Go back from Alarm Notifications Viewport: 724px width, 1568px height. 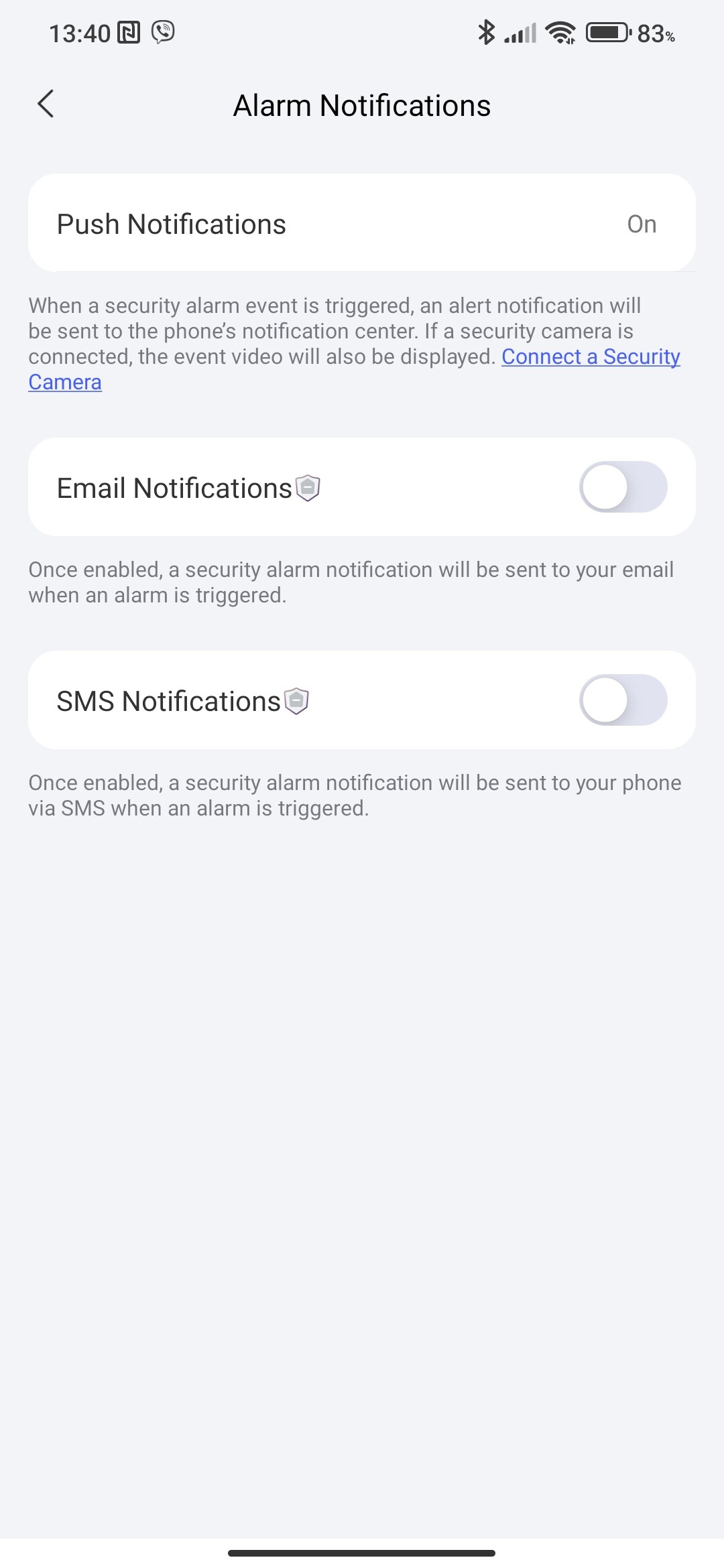46,105
